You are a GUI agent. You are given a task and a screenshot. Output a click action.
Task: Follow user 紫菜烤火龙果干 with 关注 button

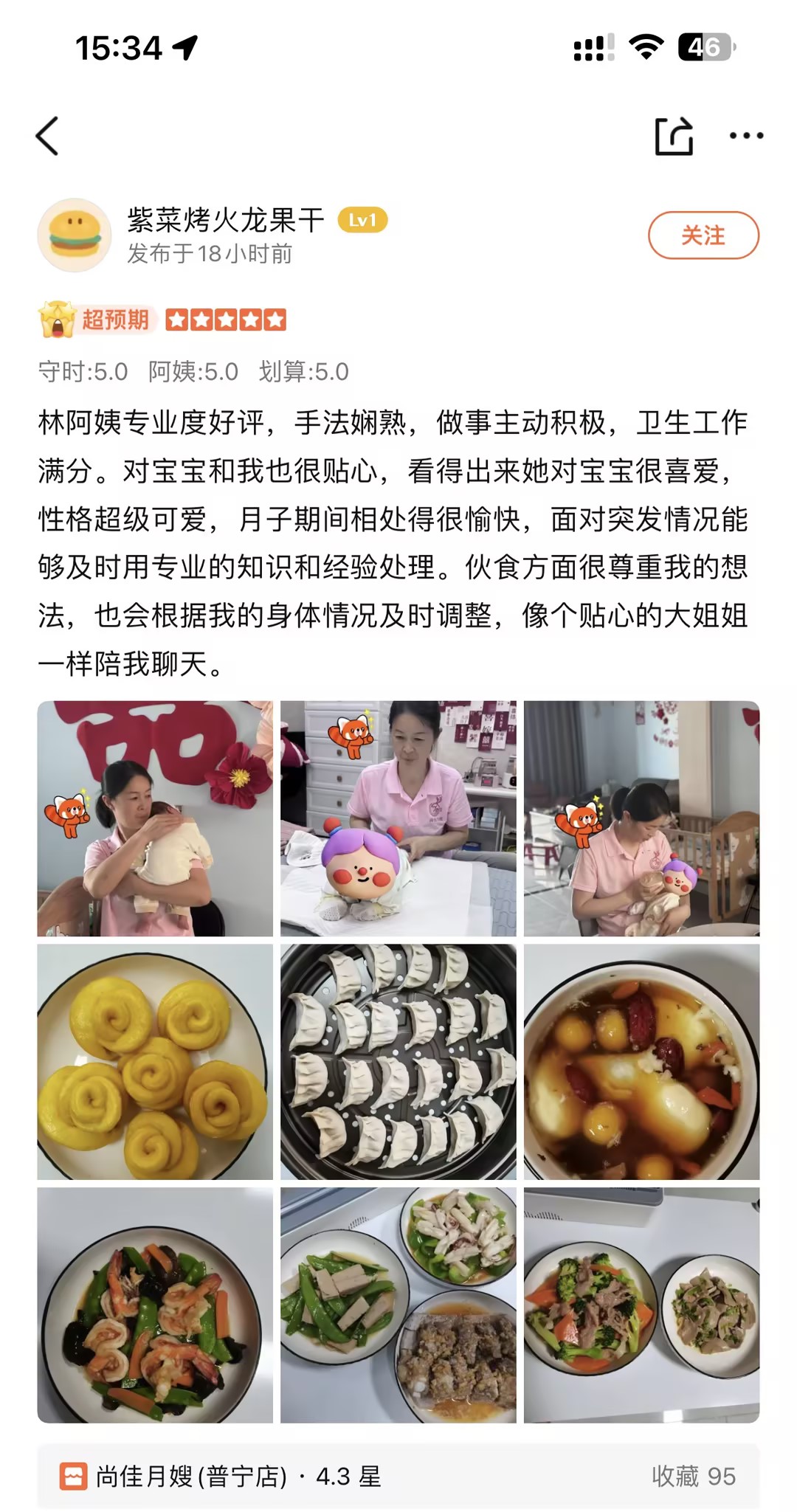(703, 235)
